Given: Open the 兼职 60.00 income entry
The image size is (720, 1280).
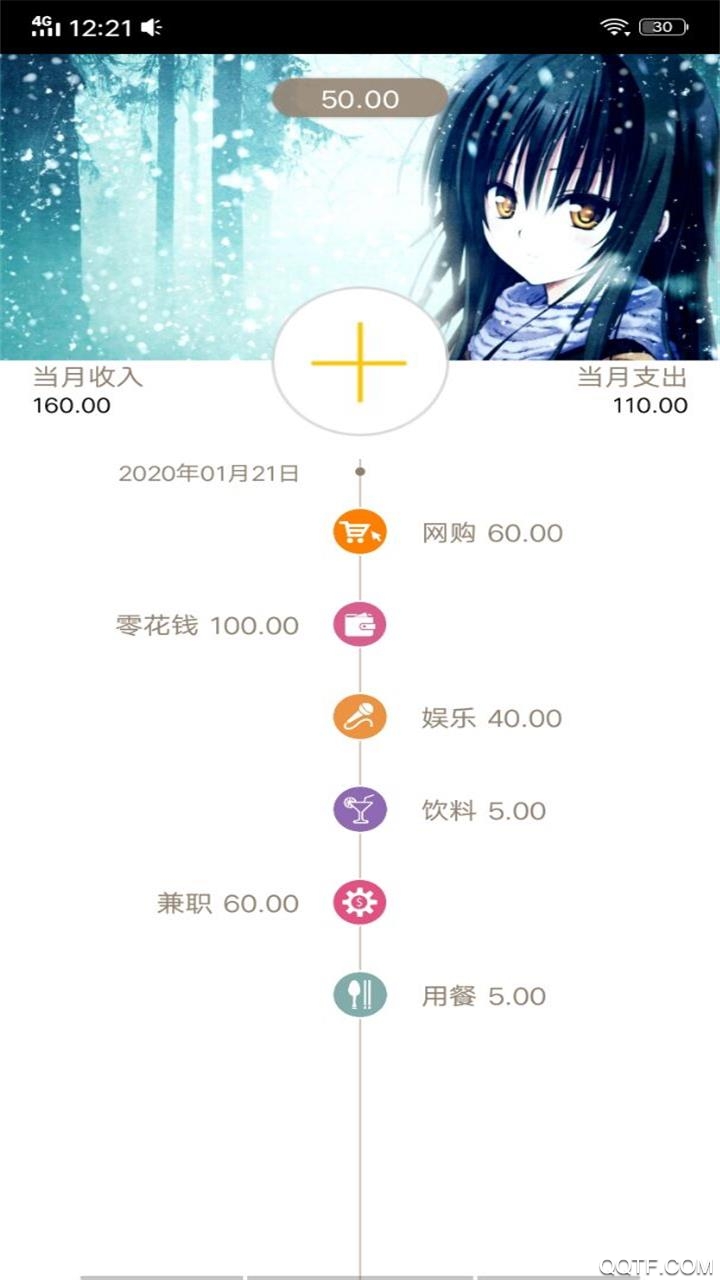Looking at the screenshot, I should tap(228, 904).
